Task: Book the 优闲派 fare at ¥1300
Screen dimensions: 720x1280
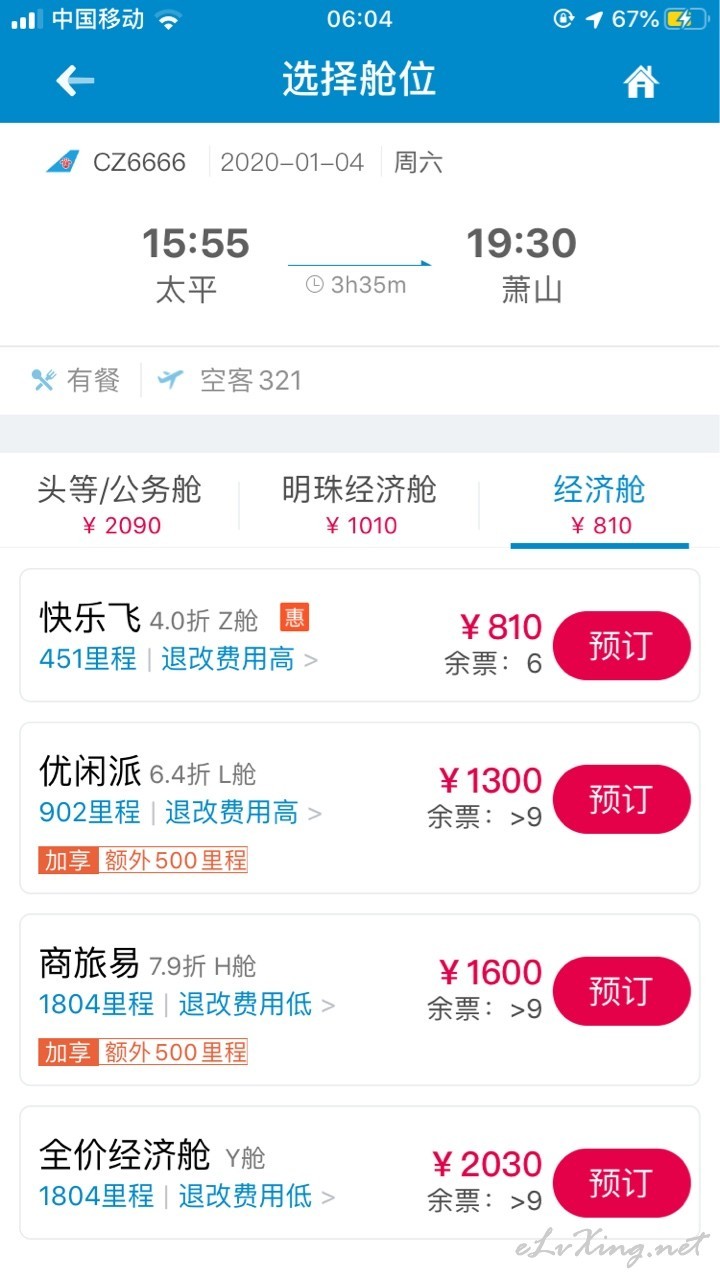Action: [621, 799]
